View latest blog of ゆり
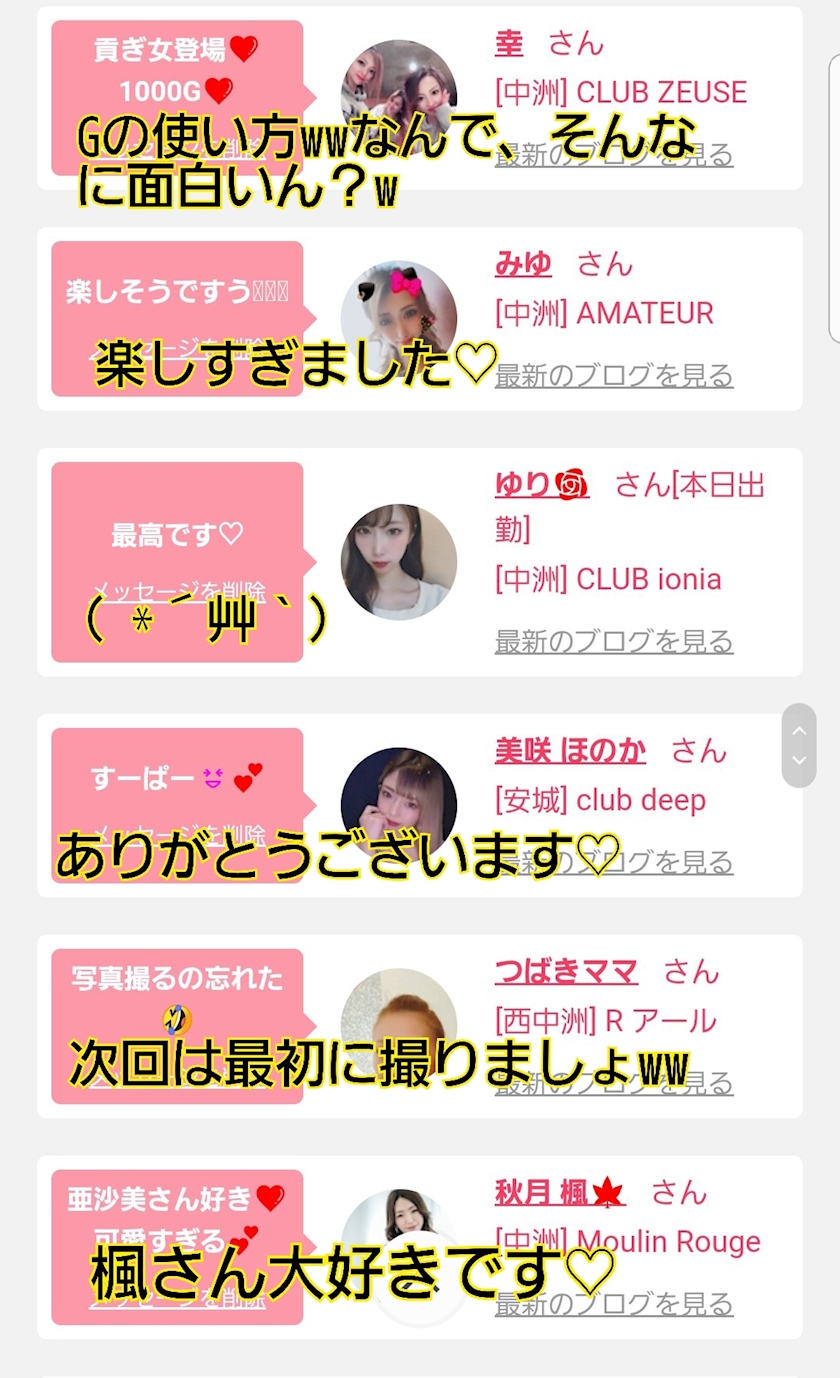Screen dimensions: 840x1378 point(614,641)
